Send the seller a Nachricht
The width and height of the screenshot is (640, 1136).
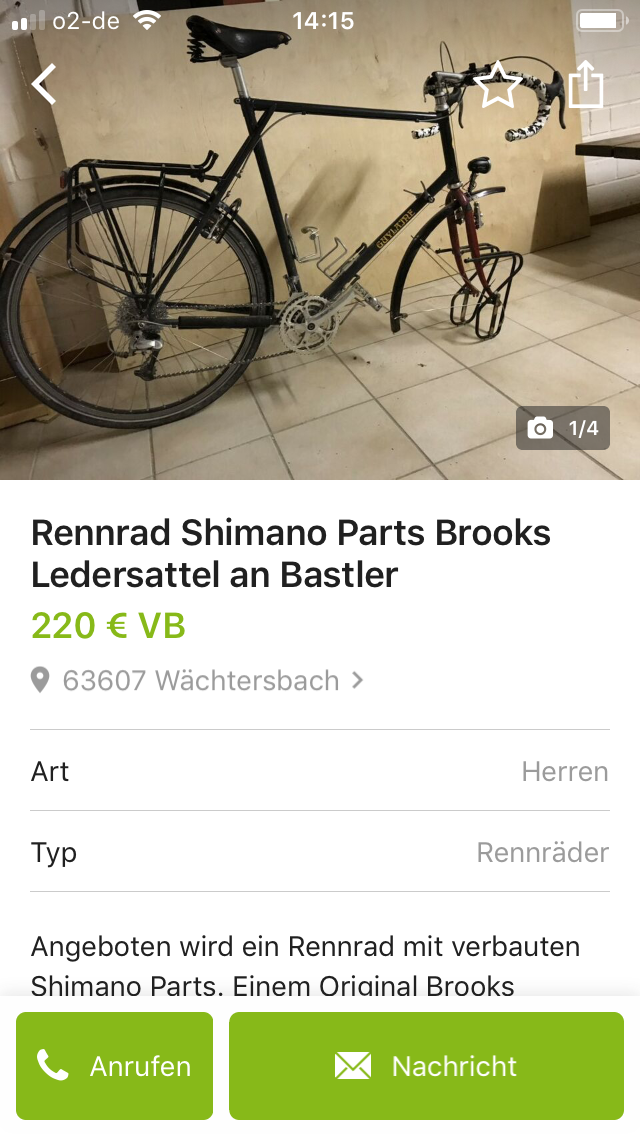[x=426, y=1066]
